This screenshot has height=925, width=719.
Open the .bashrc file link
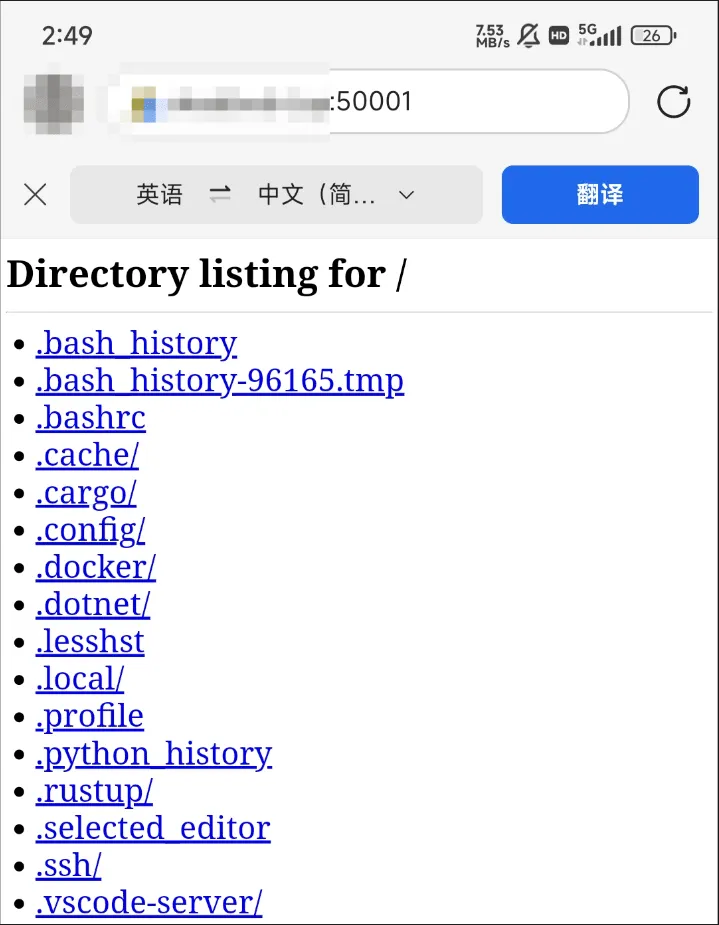[x=90, y=418]
